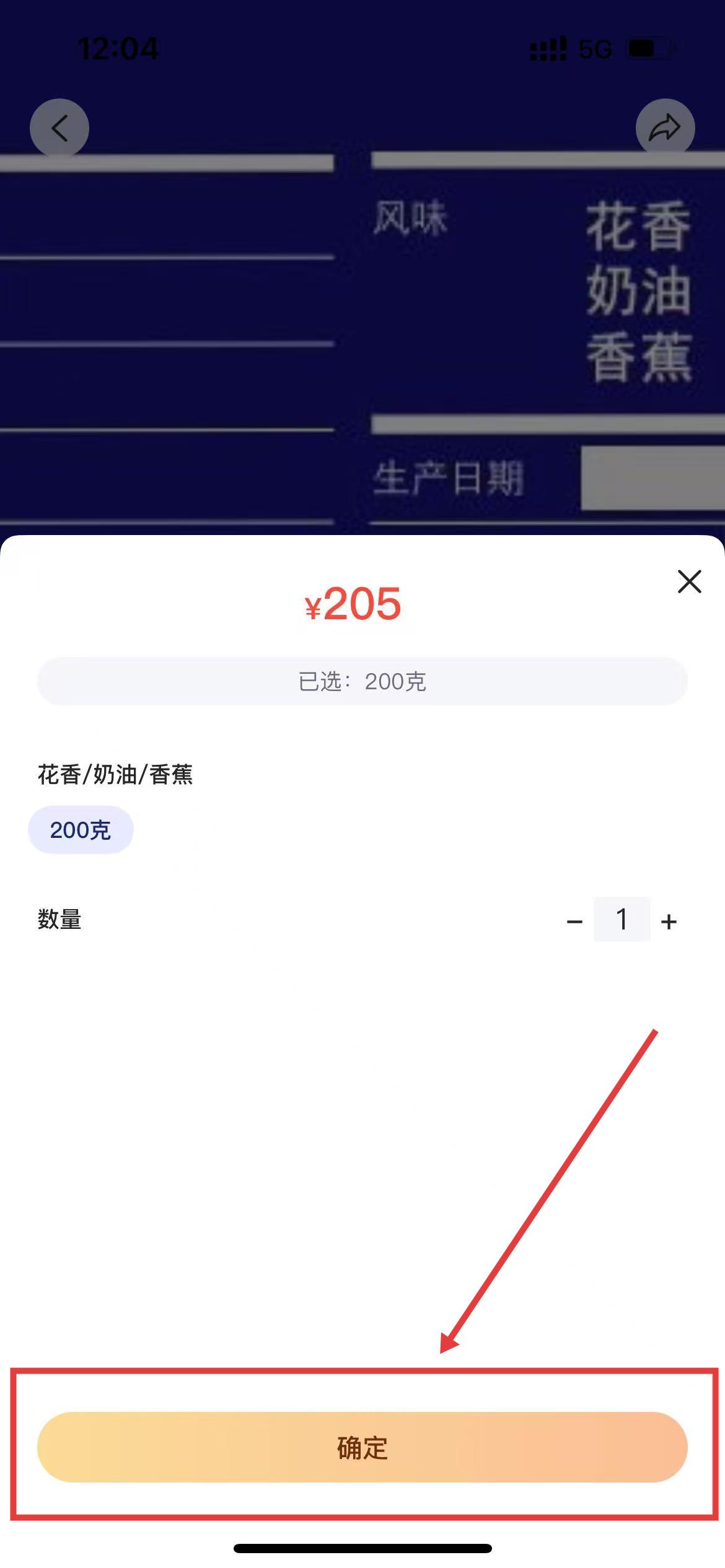Viewport: 725px width, 1568px height.
Task: Confirm selection with the 确定 button
Action: tap(362, 1447)
